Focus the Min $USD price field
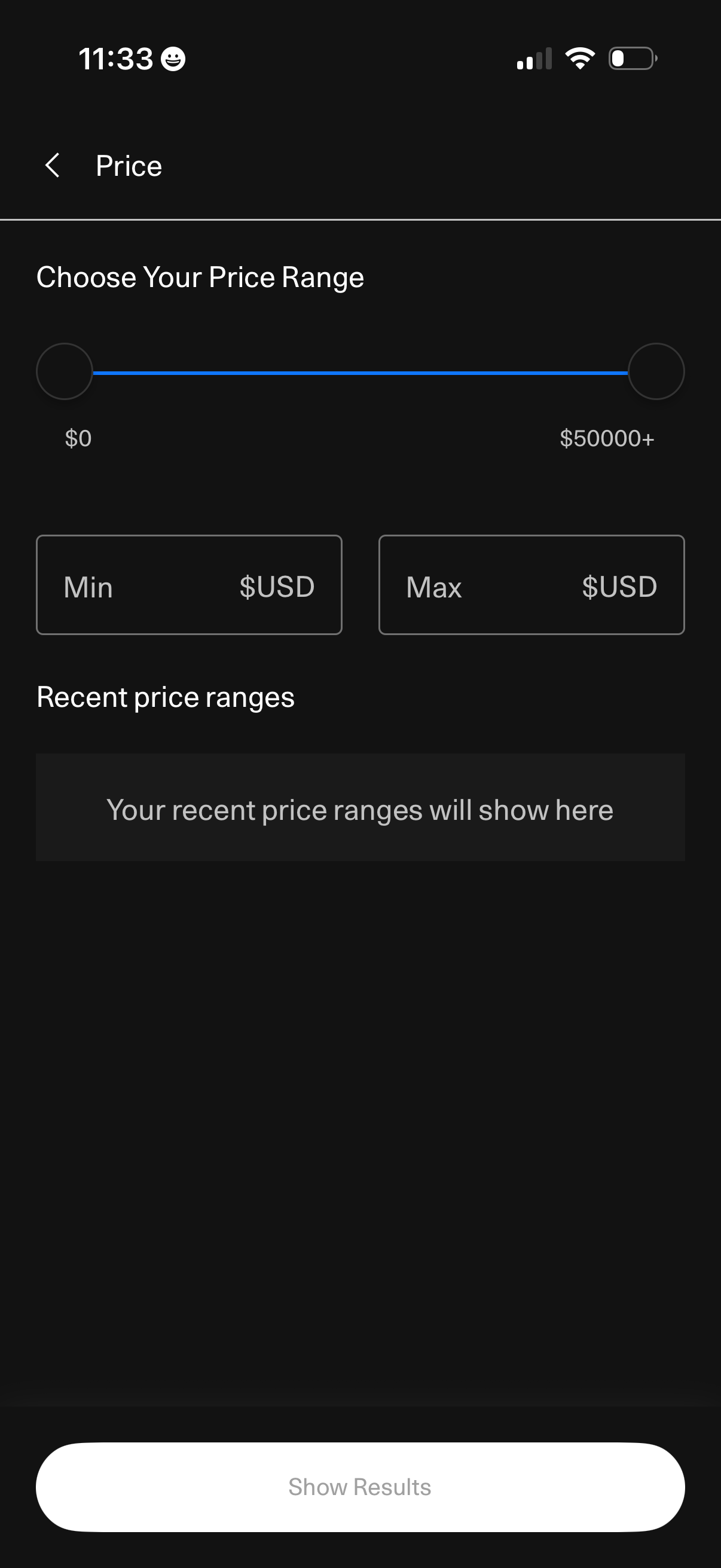The width and height of the screenshot is (721, 1568). pos(188,585)
